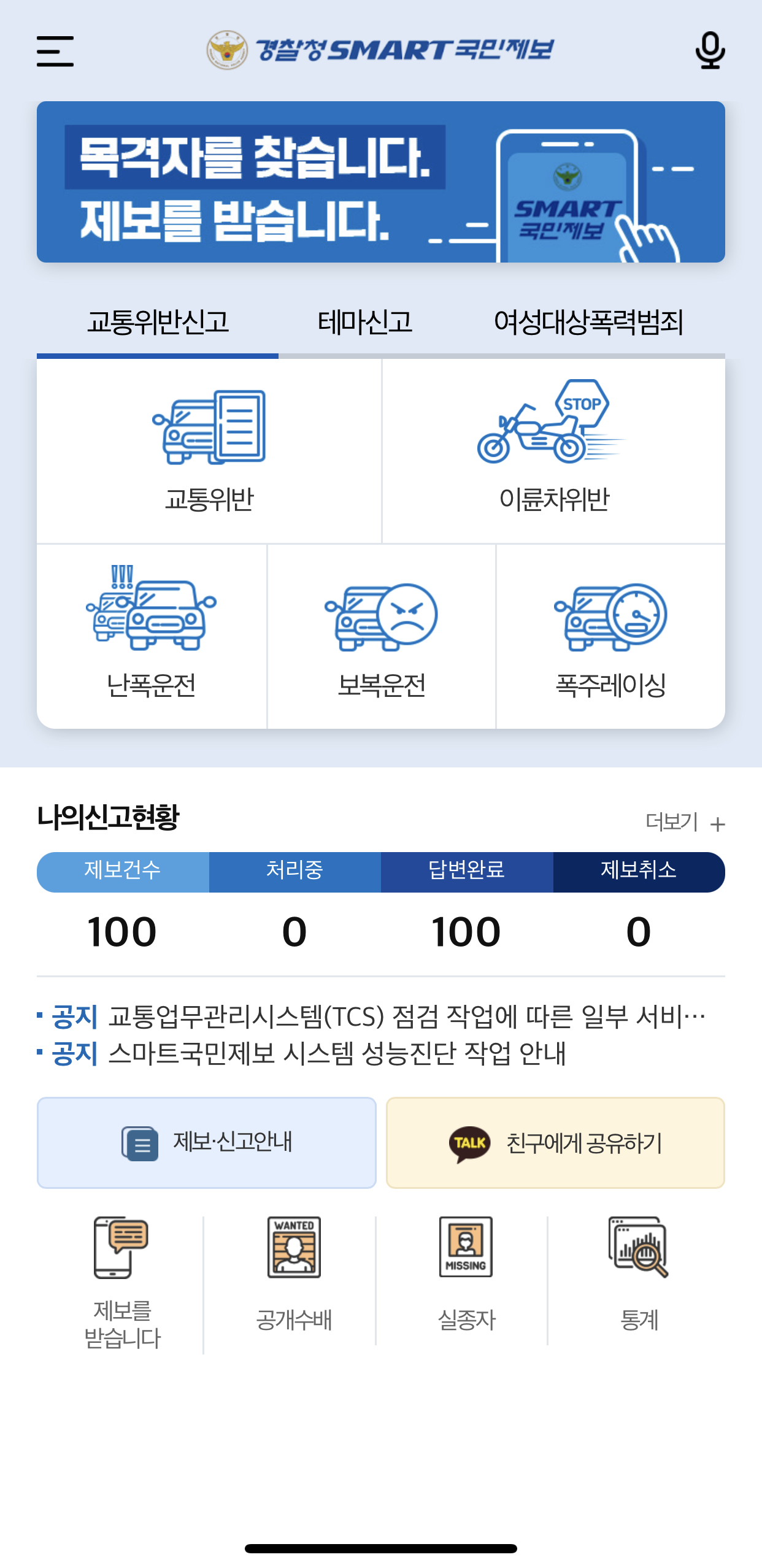The width and height of the screenshot is (762, 1568).
Task: Tap the microphone voice icon
Action: tap(710, 50)
